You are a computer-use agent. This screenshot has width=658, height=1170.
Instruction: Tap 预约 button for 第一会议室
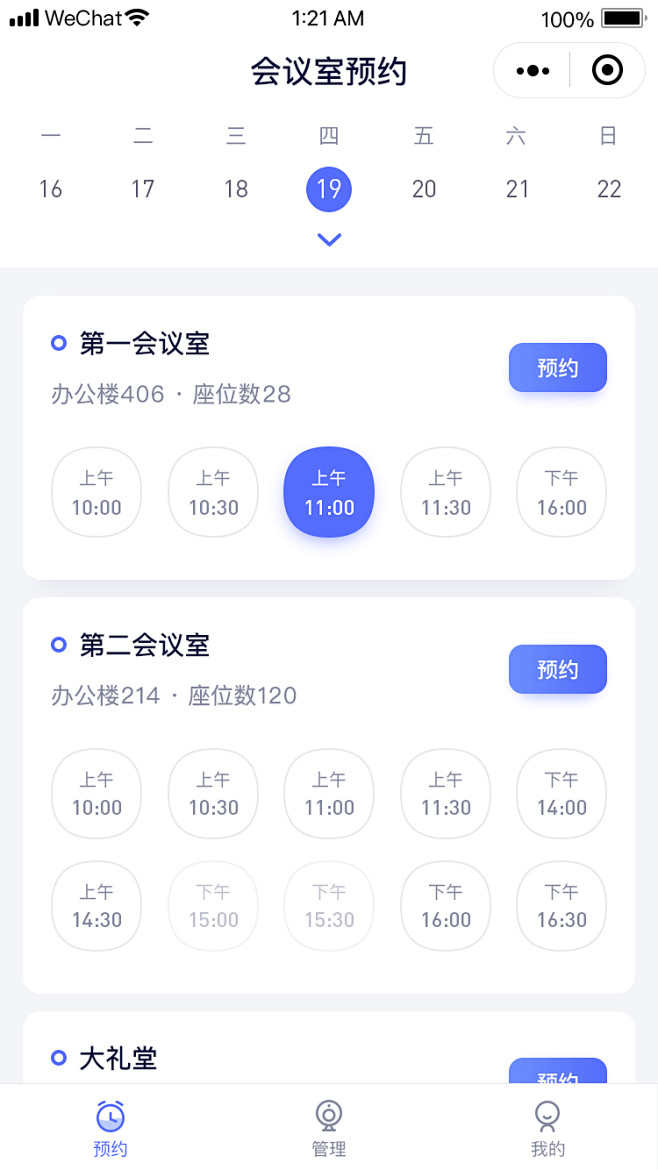[558, 367]
